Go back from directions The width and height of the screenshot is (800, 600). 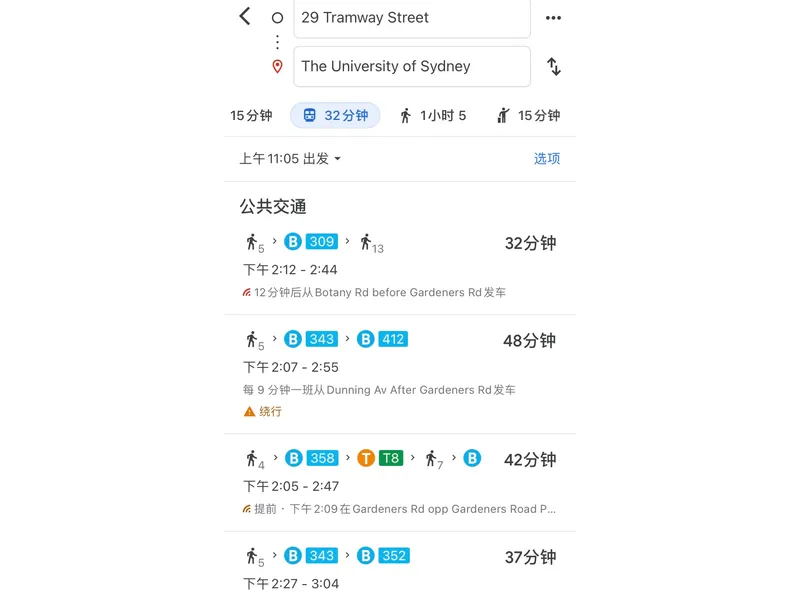pyautogui.click(x=245, y=17)
